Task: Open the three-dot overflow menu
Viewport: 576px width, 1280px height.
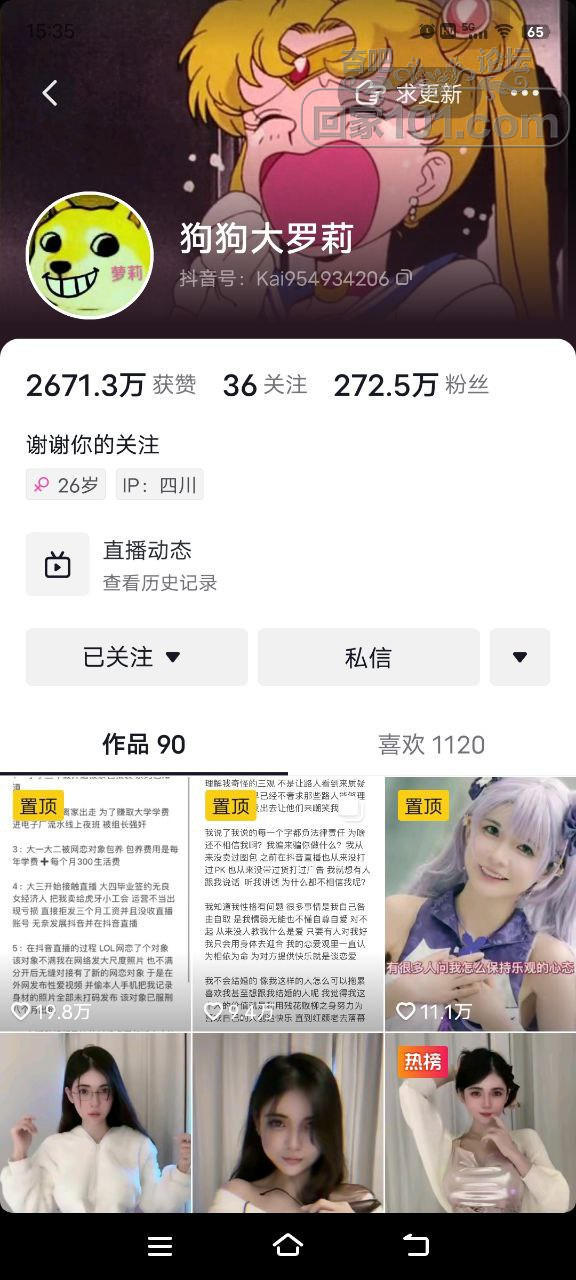Action: coord(524,93)
